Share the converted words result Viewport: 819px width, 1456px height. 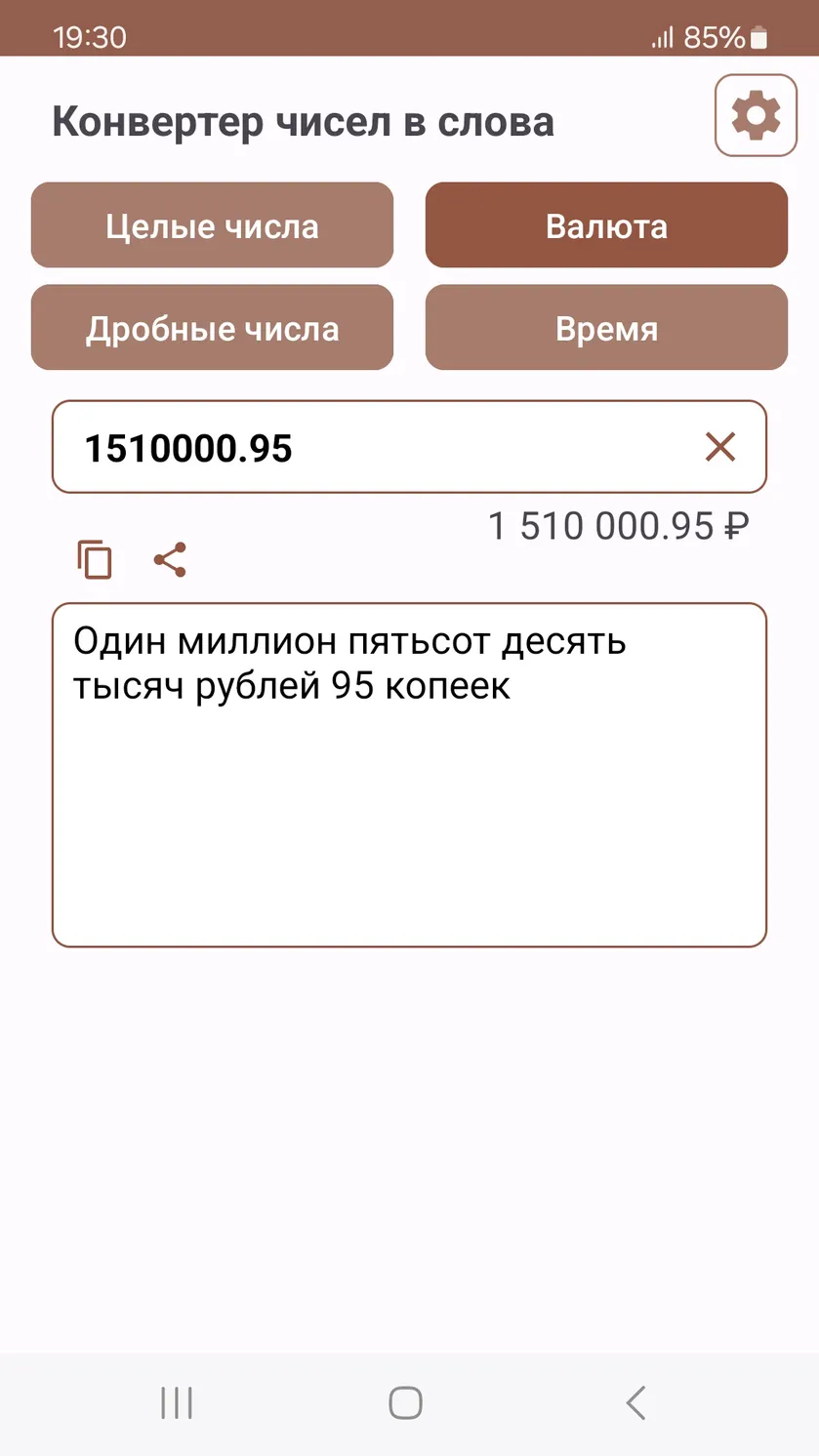click(x=170, y=560)
